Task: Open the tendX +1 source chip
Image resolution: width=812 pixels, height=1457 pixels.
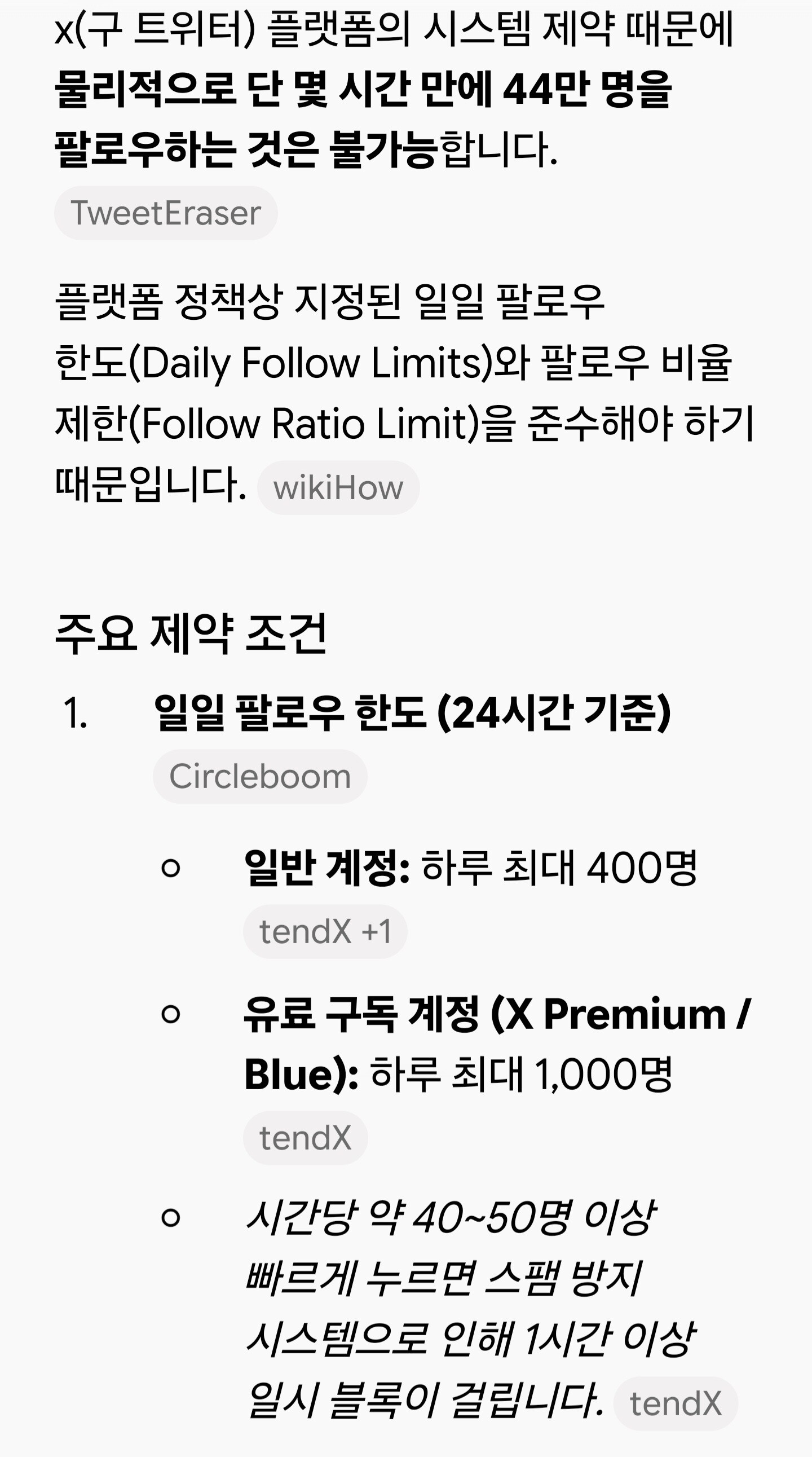Action: pos(325,931)
